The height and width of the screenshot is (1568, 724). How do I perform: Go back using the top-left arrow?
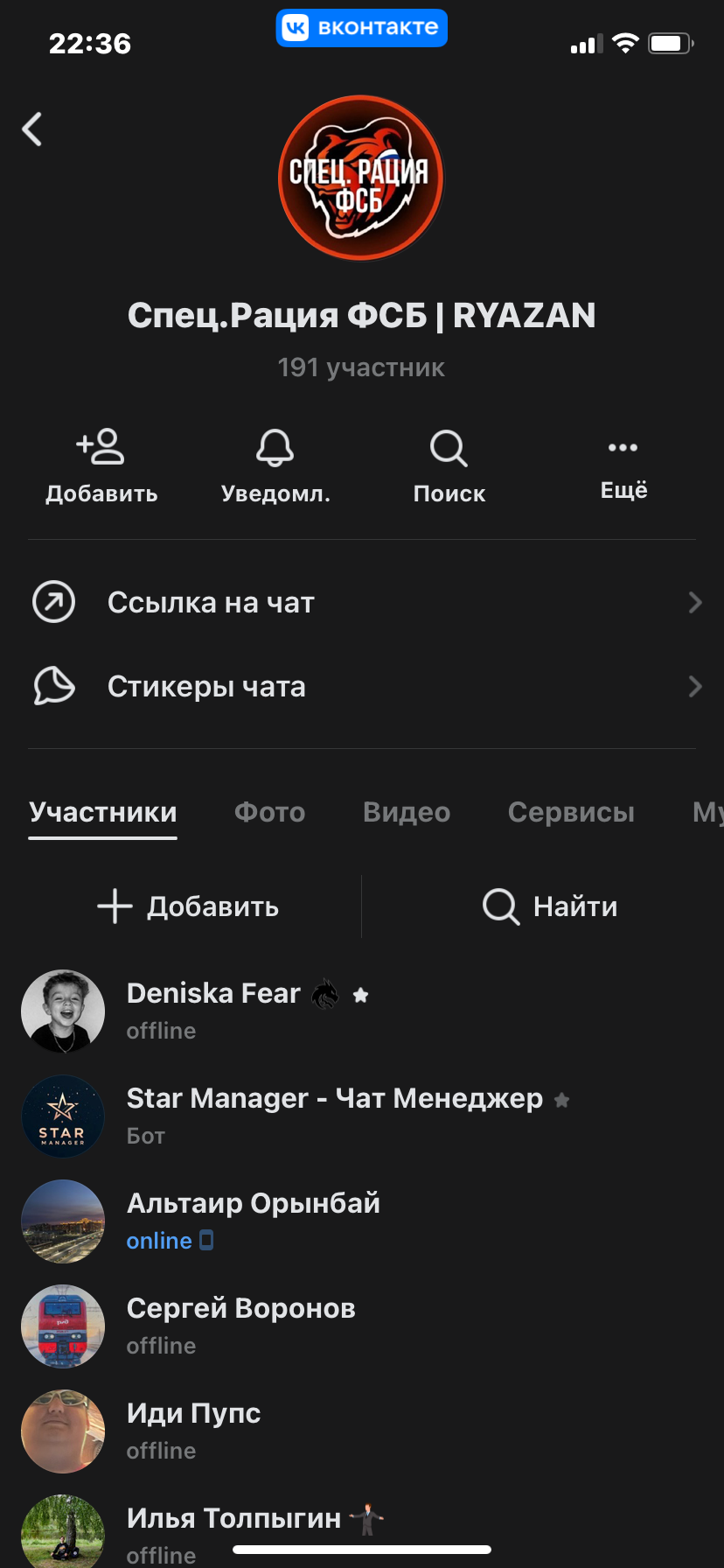(33, 129)
